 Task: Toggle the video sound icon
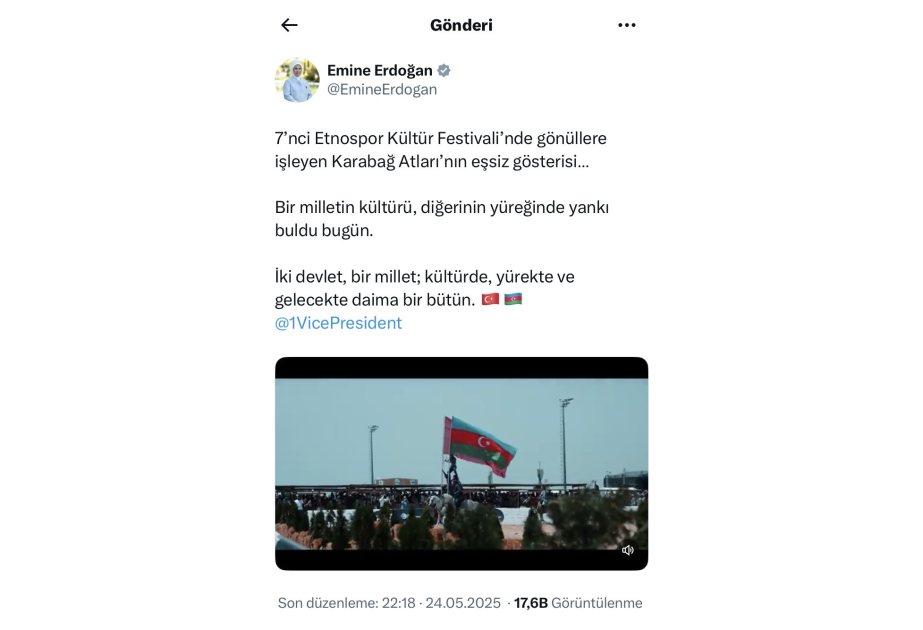coord(628,550)
